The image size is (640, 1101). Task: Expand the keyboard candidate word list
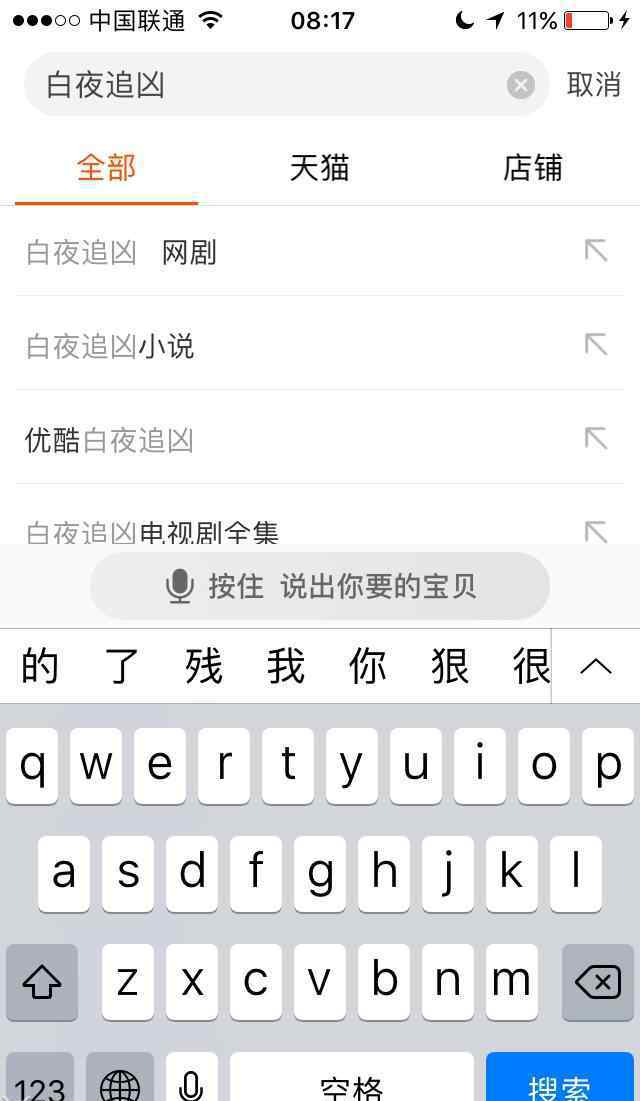click(596, 666)
